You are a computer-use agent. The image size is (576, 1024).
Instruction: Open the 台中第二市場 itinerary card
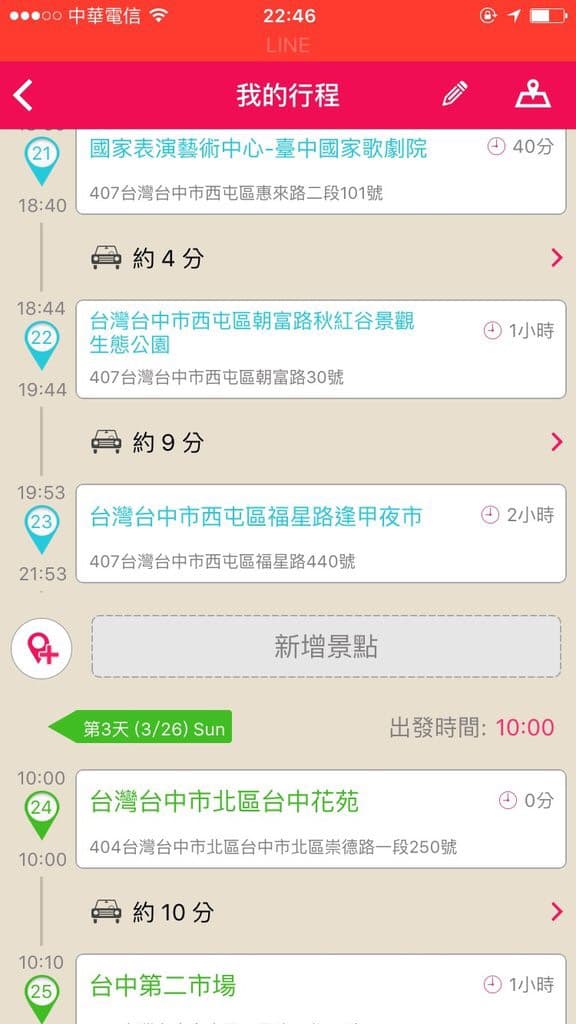click(x=321, y=989)
